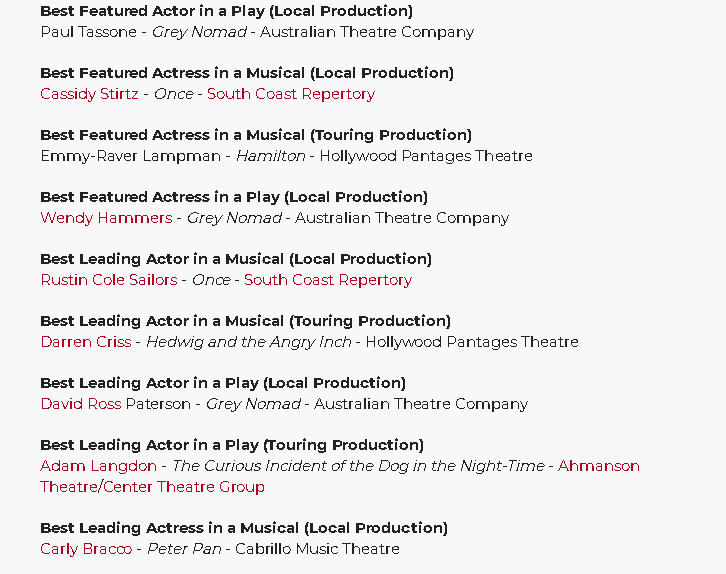The height and width of the screenshot is (574, 726).
Task: Open the Carly Bracco link
Action: click(85, 549)
